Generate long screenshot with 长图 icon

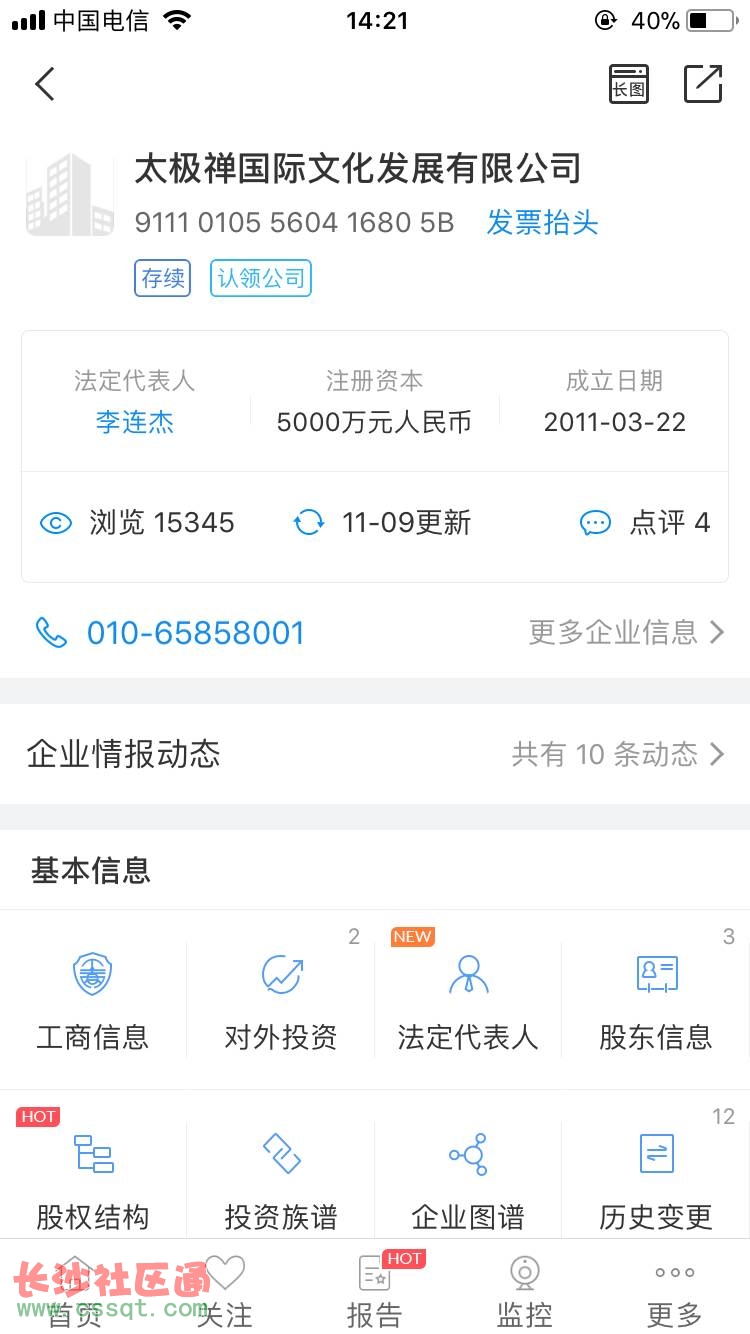pos(629,84)
